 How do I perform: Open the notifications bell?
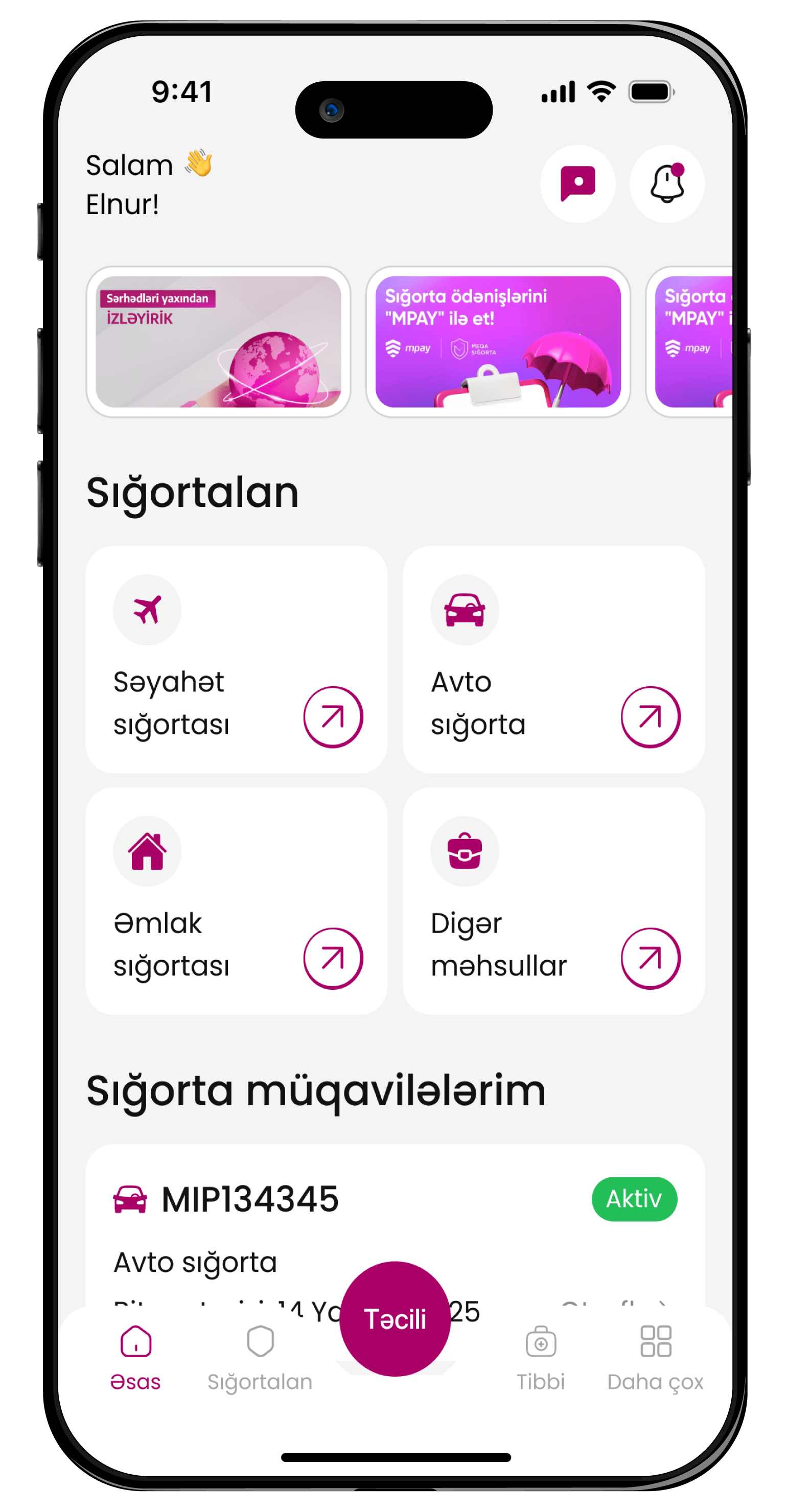point(666,184)
